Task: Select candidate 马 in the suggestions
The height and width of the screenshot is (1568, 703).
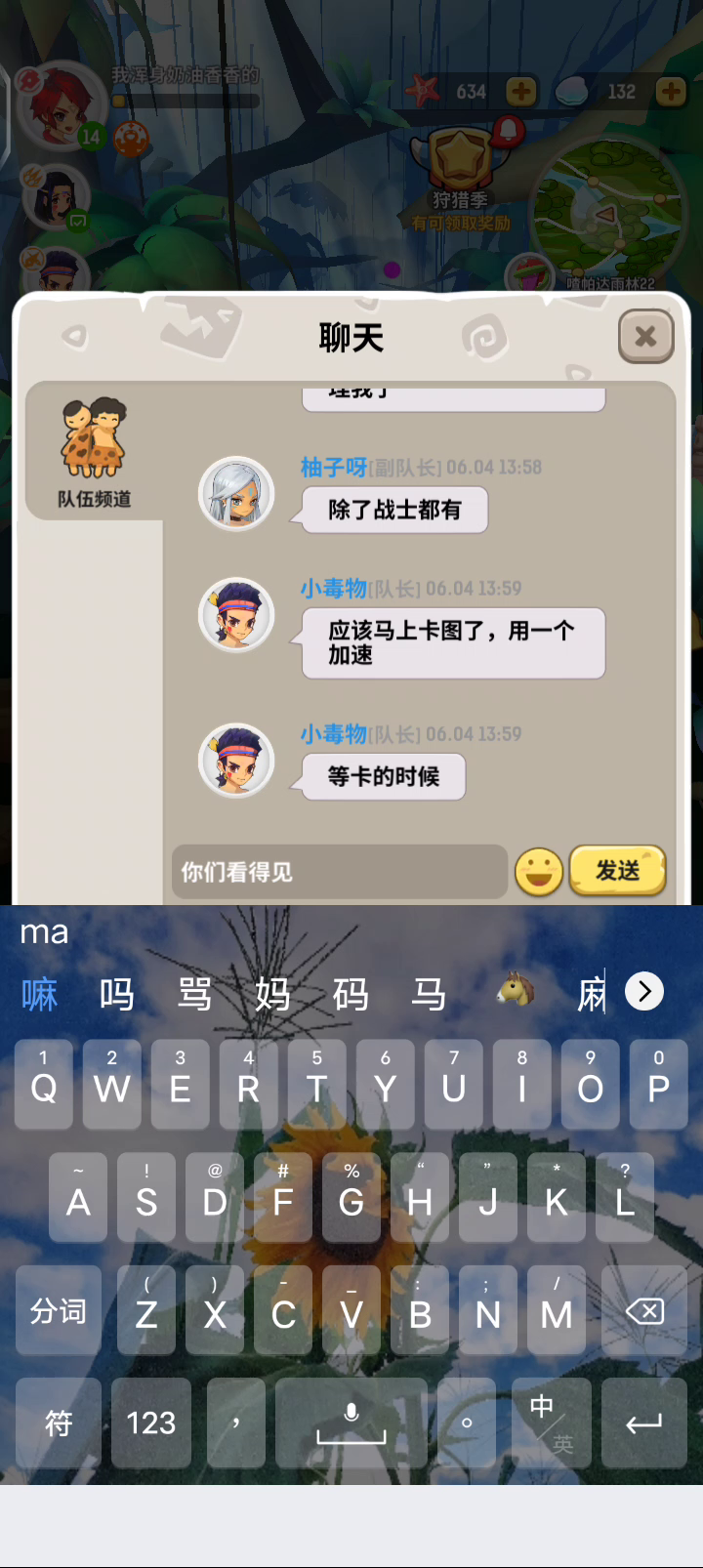Action: click(429, 995)
